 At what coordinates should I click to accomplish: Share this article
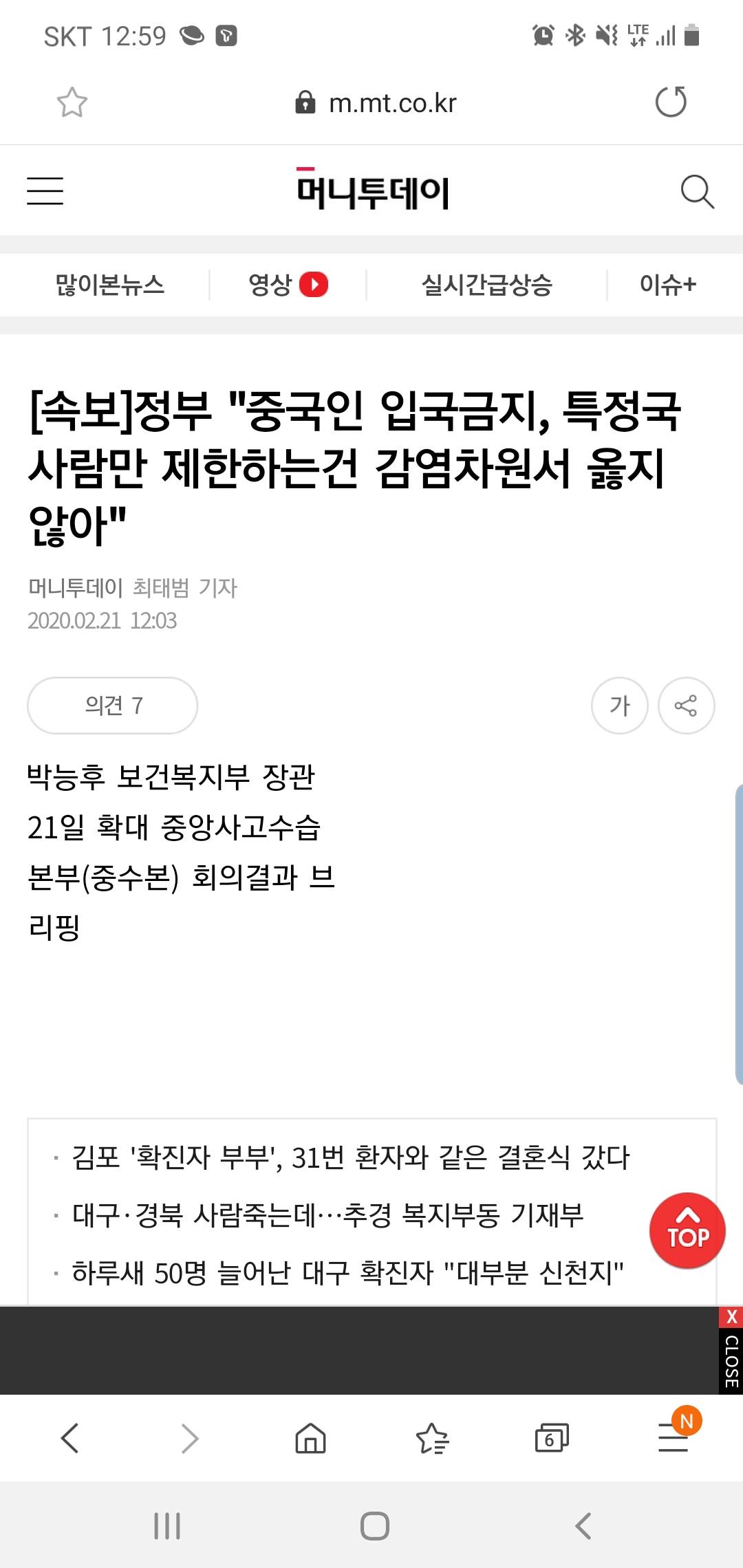pyautogui.click(x=686, y=706)
